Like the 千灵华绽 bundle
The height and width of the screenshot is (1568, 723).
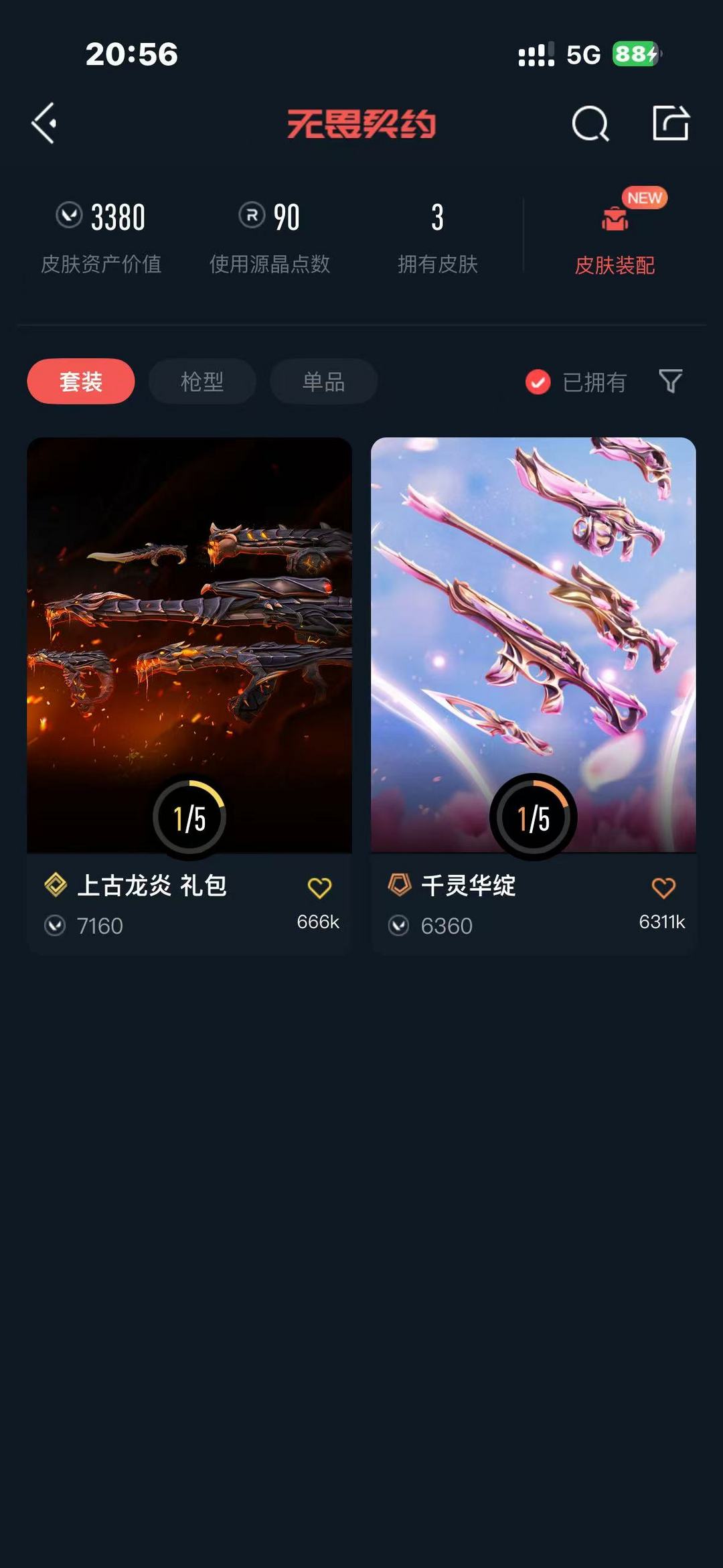663,887
